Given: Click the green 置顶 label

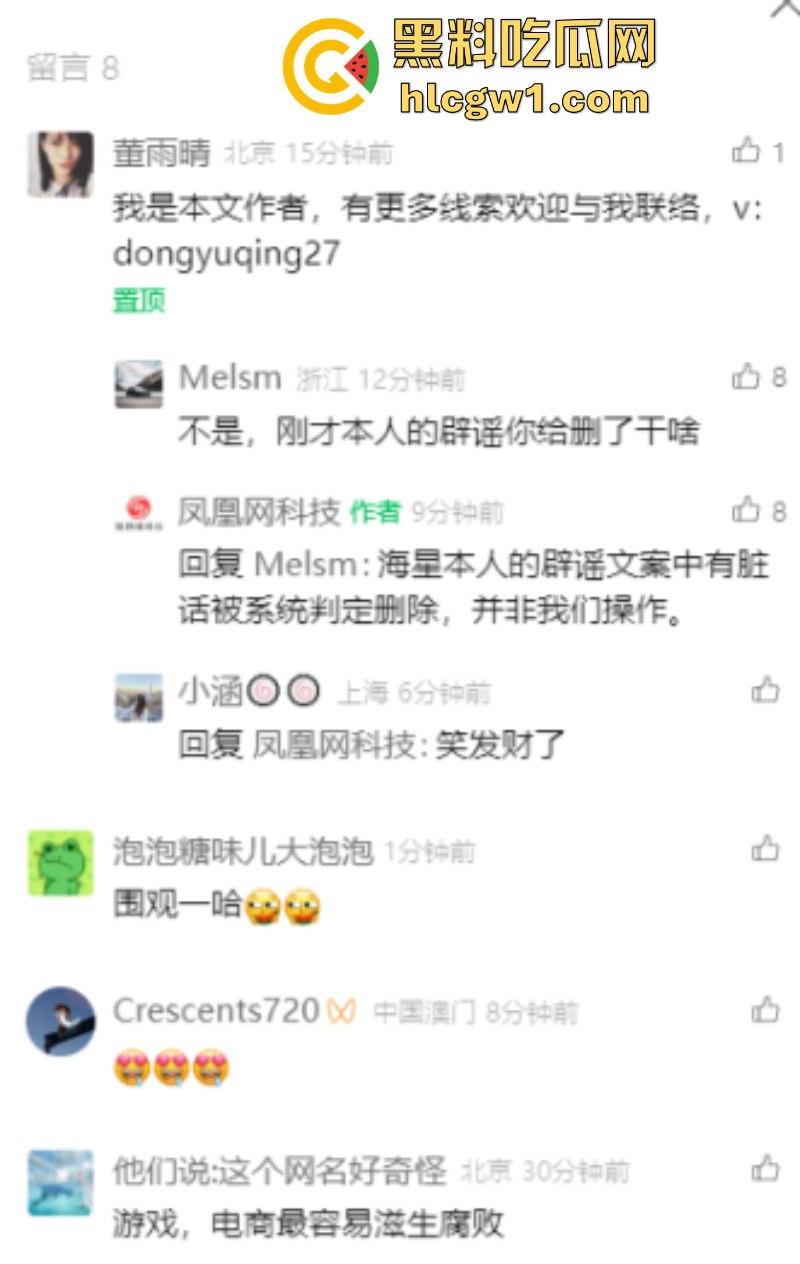Looking at the screenshot, I should pyautogui.click(x=137, y=298).
